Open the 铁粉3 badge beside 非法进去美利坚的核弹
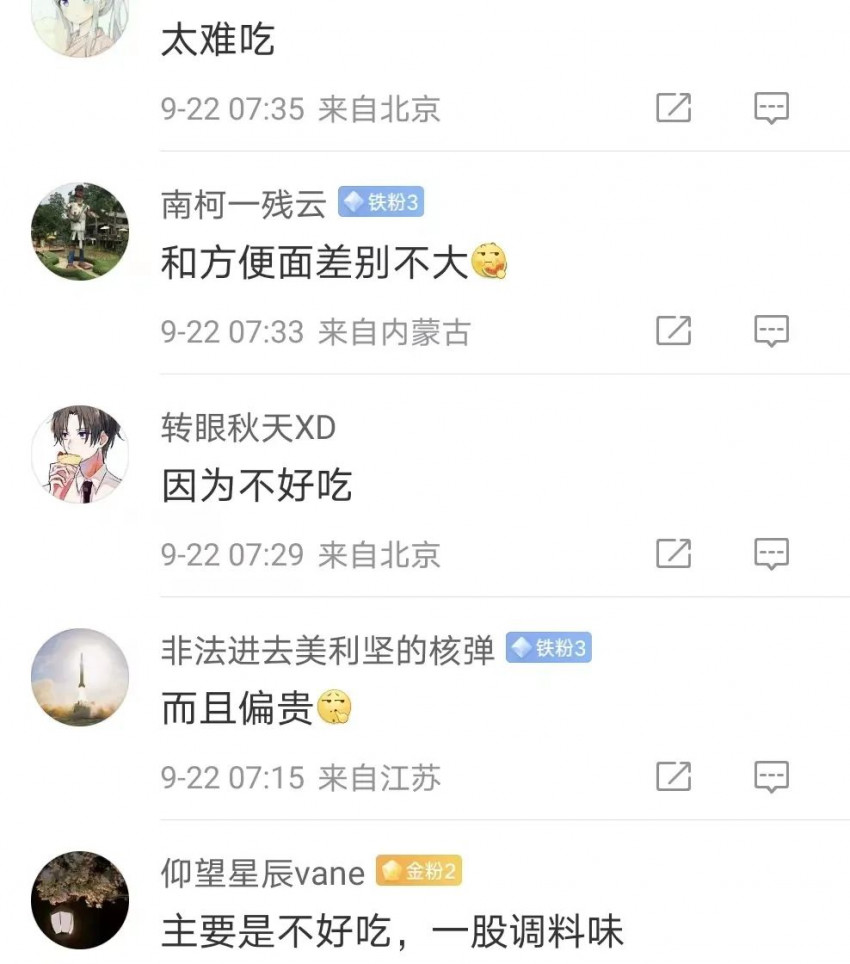Viewport: 850px width, 964px height. [x=548, y=648]
